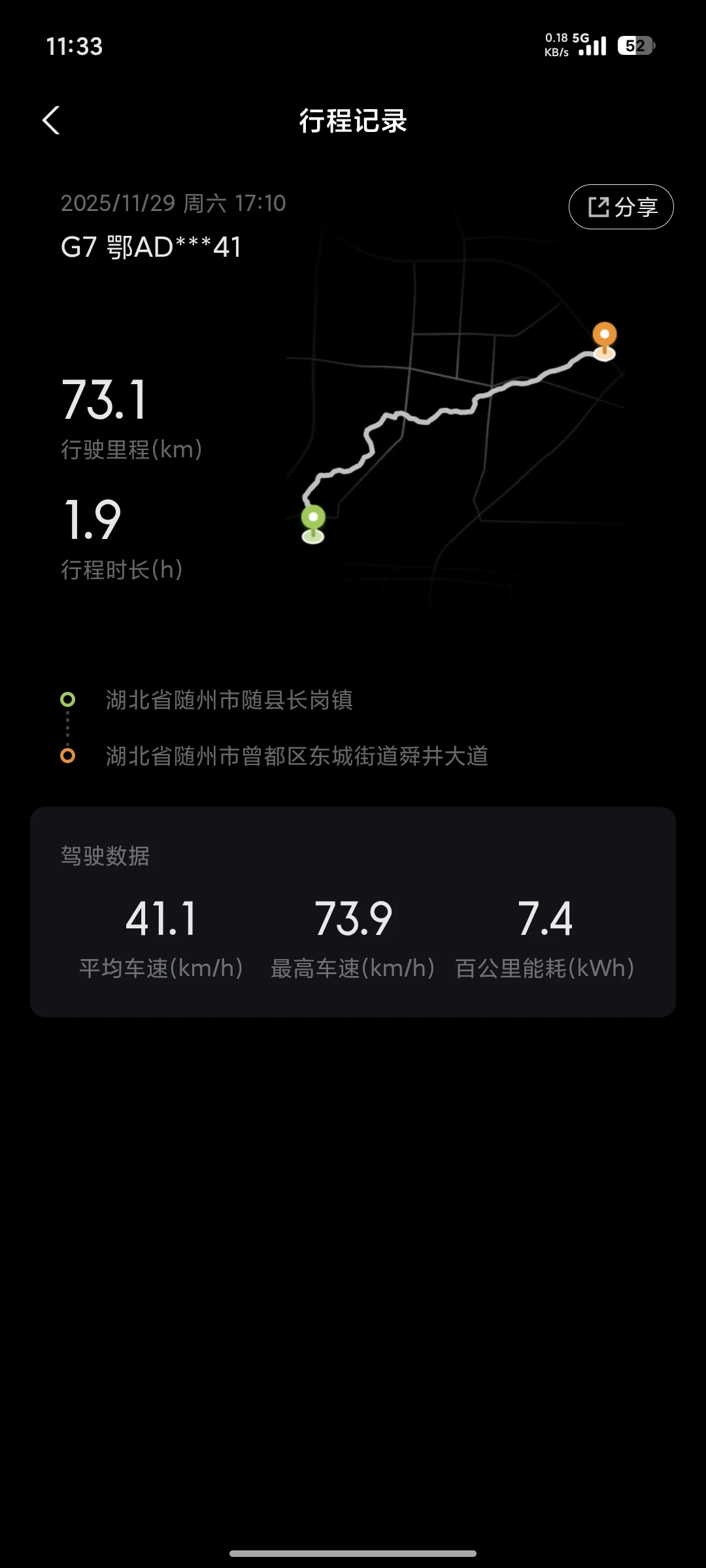Go back from the 行程记录 page
This screenshot has height=1568, width=706.
coord(51,121)
